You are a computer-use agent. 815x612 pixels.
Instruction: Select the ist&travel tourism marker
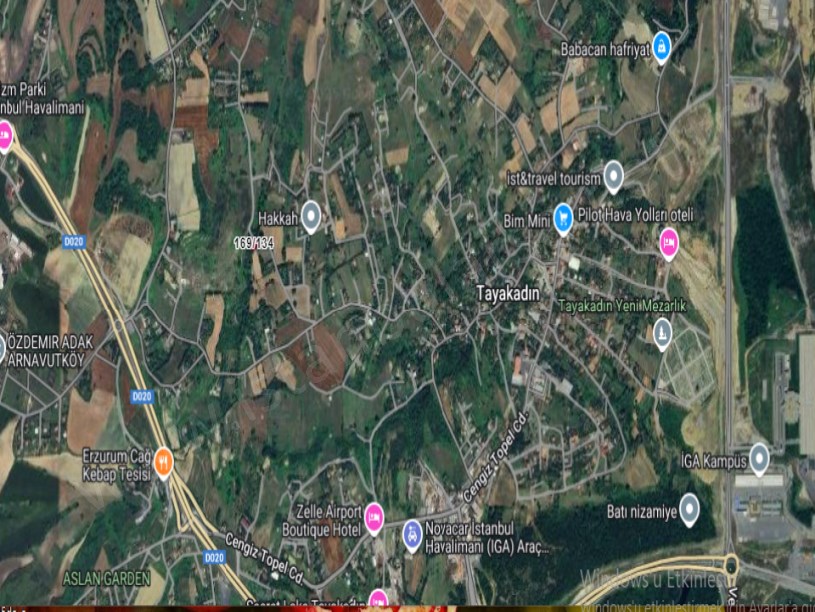click(614, 176)
